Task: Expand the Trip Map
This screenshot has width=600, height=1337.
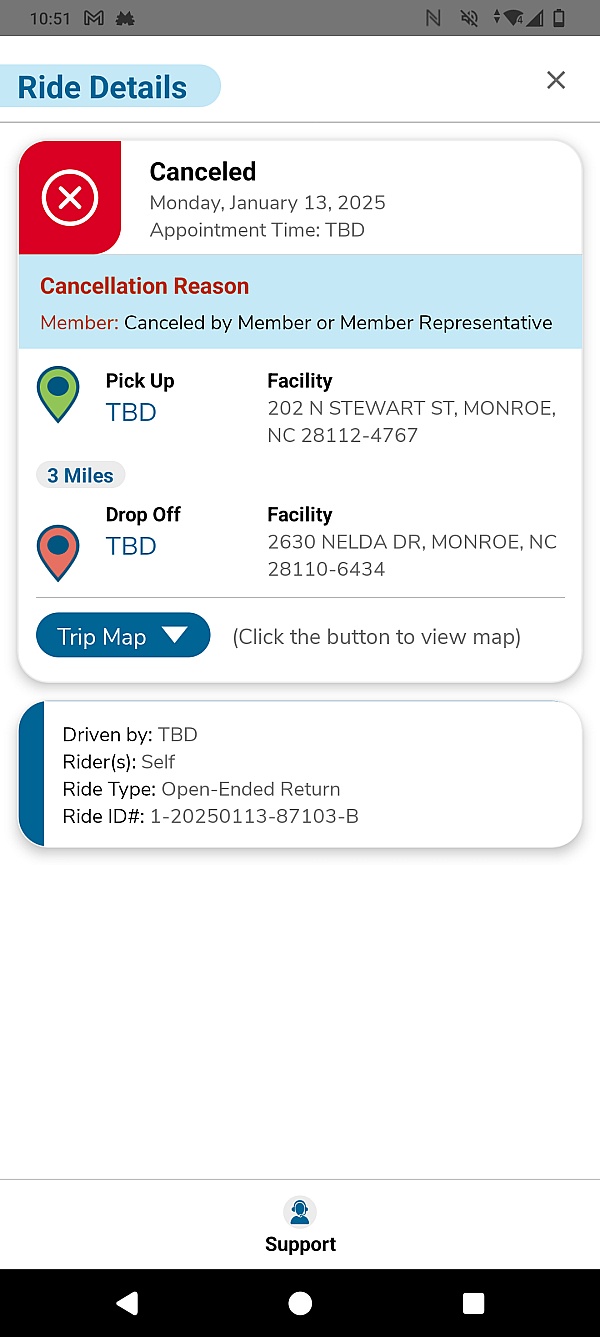Action: [123, 636]
